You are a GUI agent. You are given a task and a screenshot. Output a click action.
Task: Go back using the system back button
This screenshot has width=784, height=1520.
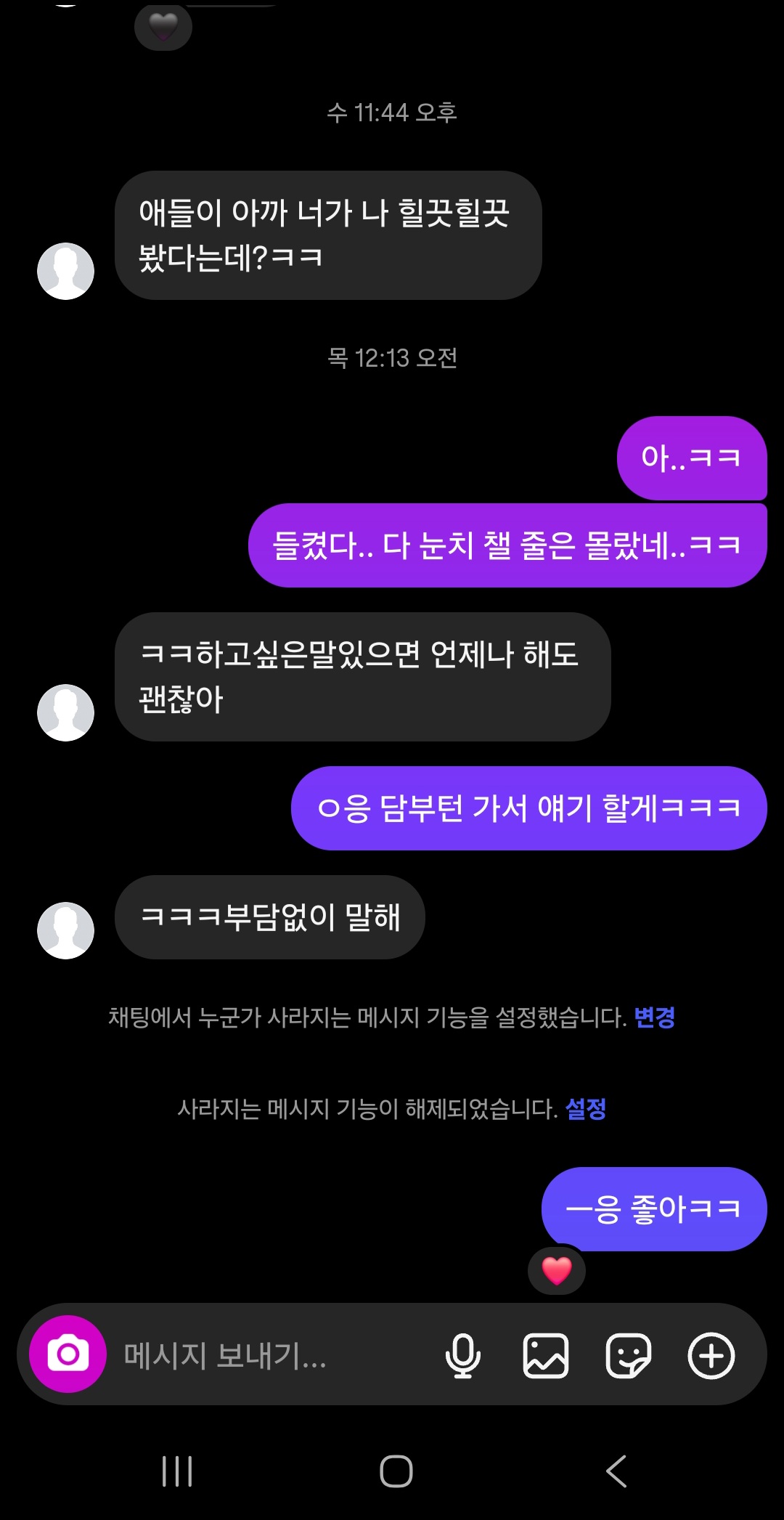click(x=616, y=1471)
